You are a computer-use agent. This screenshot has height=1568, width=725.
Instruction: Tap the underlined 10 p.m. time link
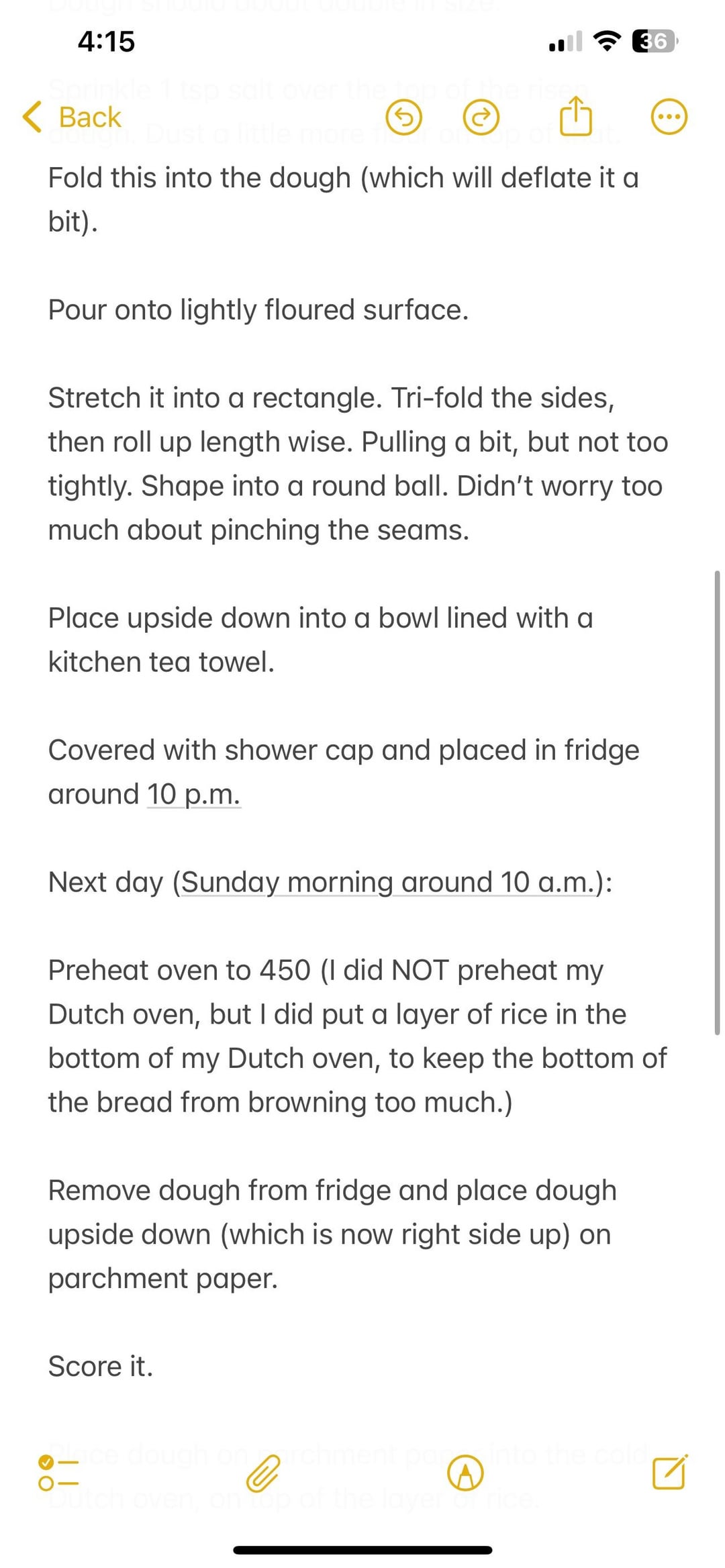193,794
